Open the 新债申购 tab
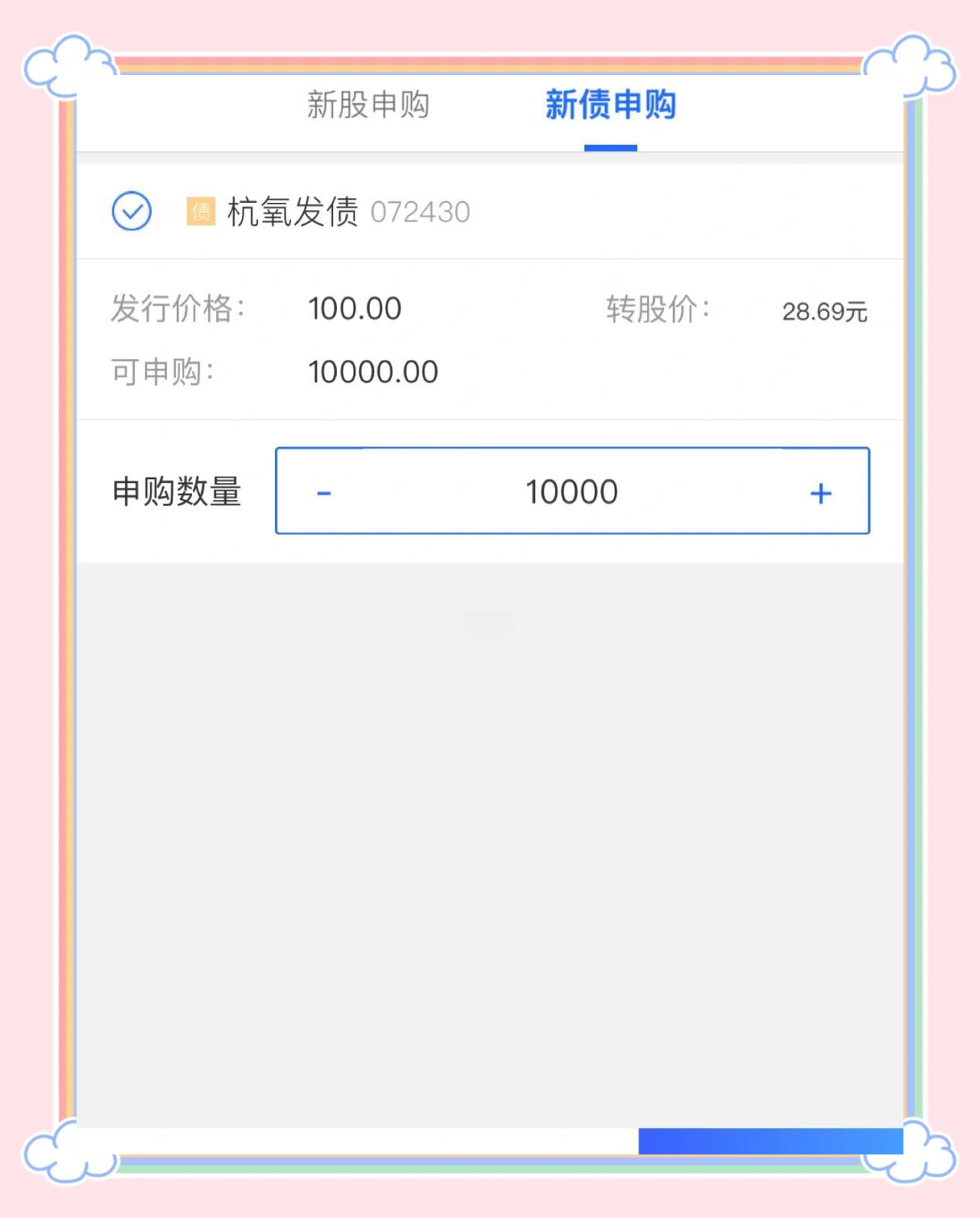The height and width of the screenshot is (1218, 980). 610,106
